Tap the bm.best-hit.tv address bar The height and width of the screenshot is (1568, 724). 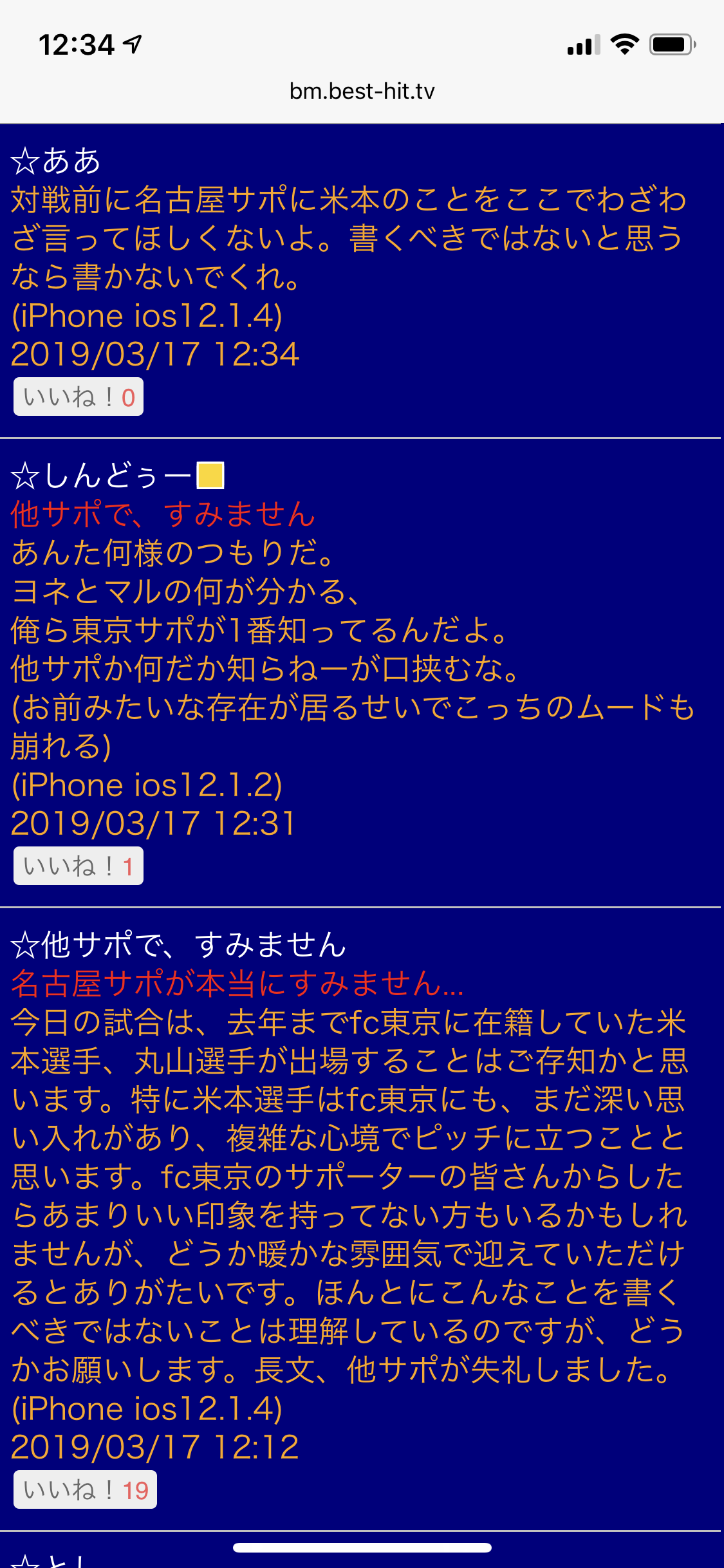click(362, 91)
